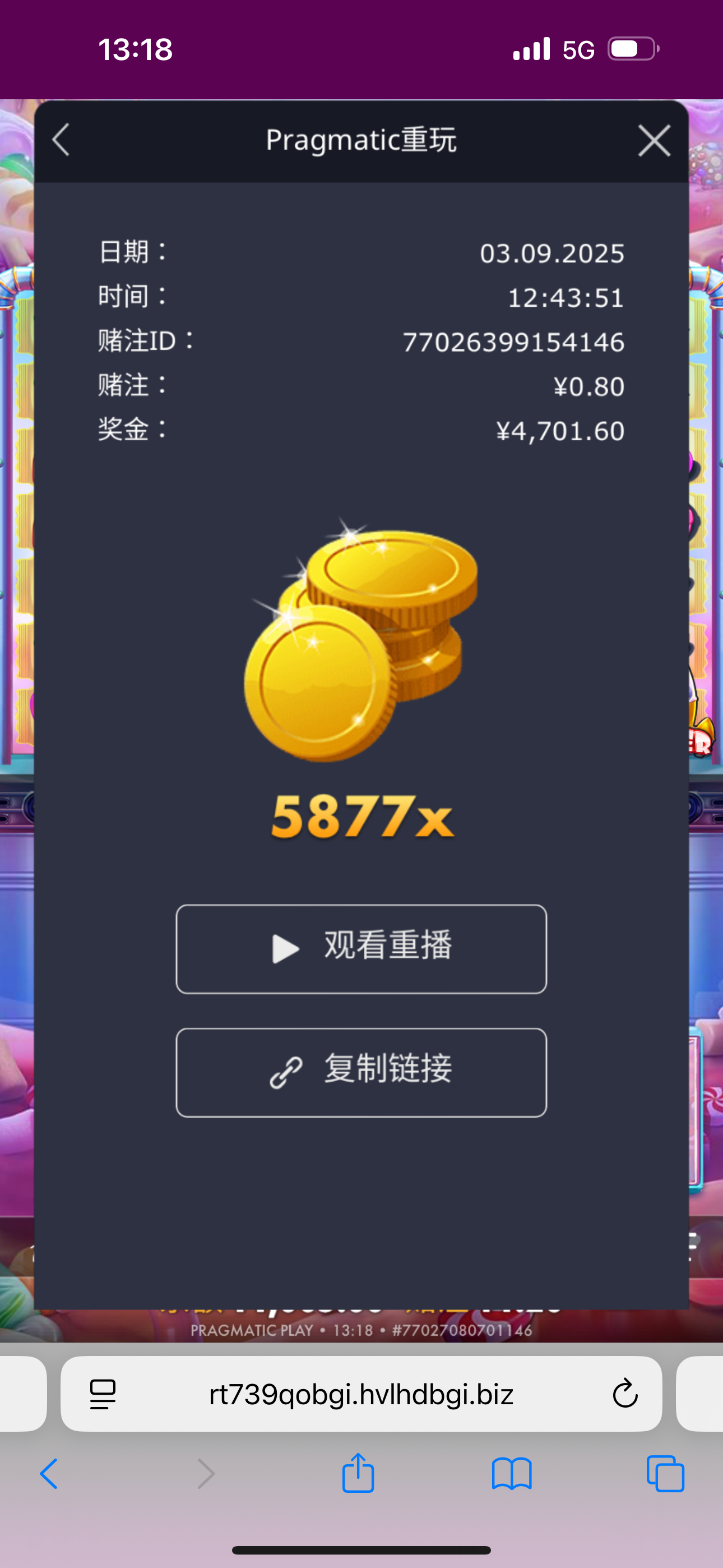Show all open Safari tabs
The width and height of the screenshot is (723, 1568).
click(x=665, y=1474)
